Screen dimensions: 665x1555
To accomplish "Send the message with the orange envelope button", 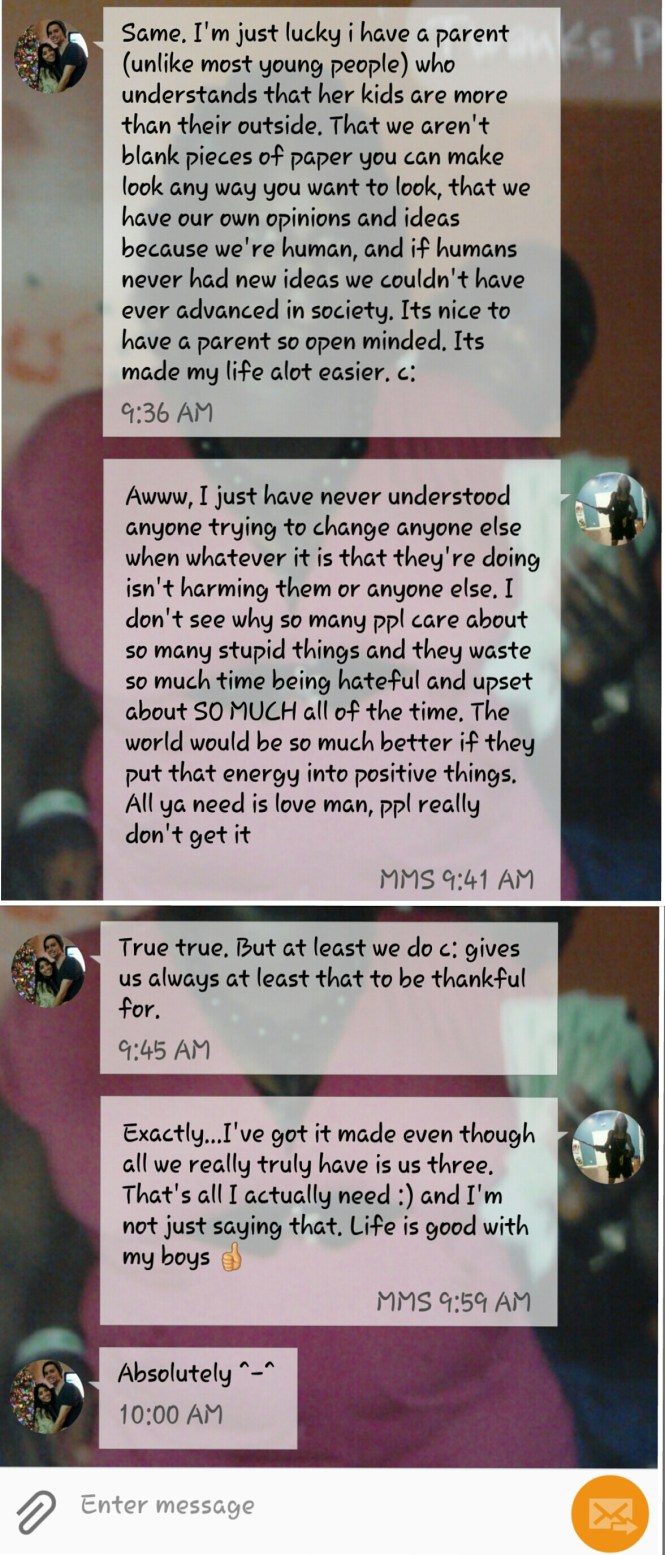I will 610,1513.
